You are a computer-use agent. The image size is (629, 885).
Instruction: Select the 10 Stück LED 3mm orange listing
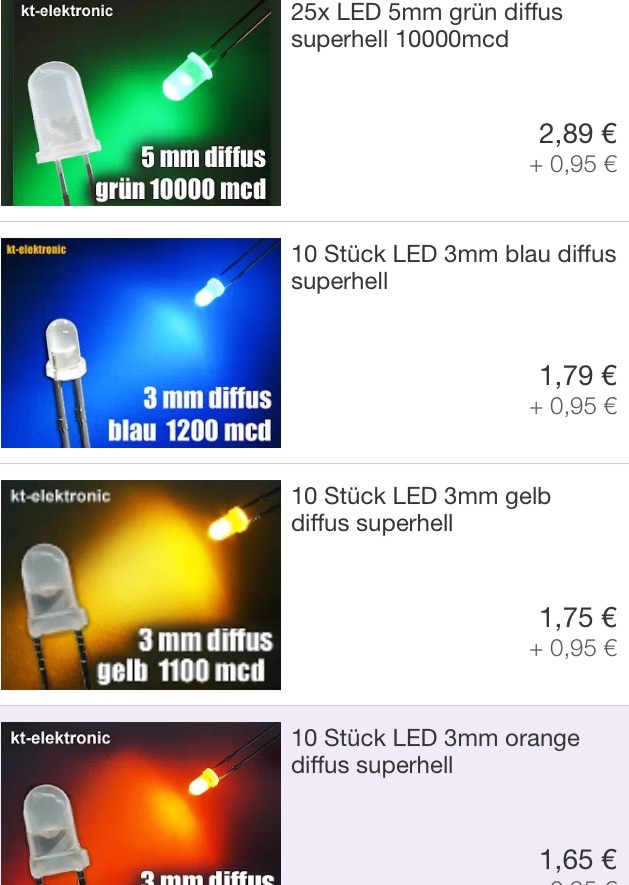(x=435, y=752)
